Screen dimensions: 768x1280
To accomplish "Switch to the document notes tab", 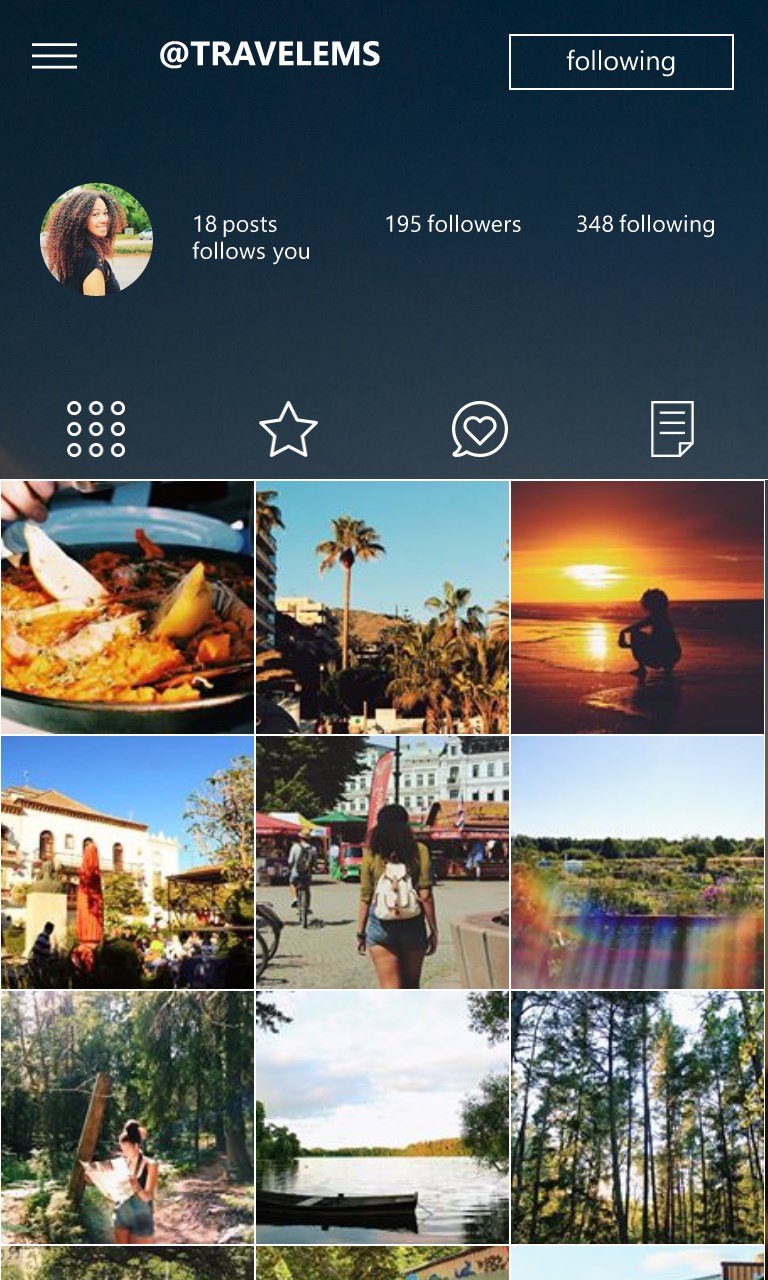I will tap(672, 429).
